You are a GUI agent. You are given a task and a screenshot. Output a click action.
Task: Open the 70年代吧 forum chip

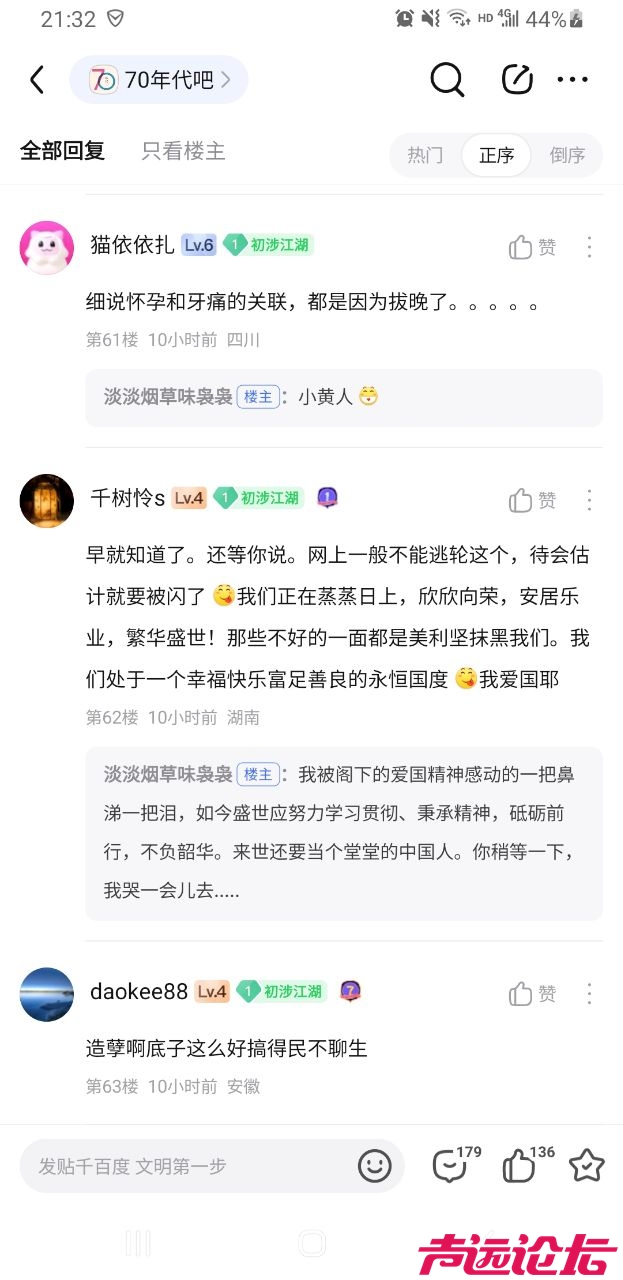(x=158, y=80)
